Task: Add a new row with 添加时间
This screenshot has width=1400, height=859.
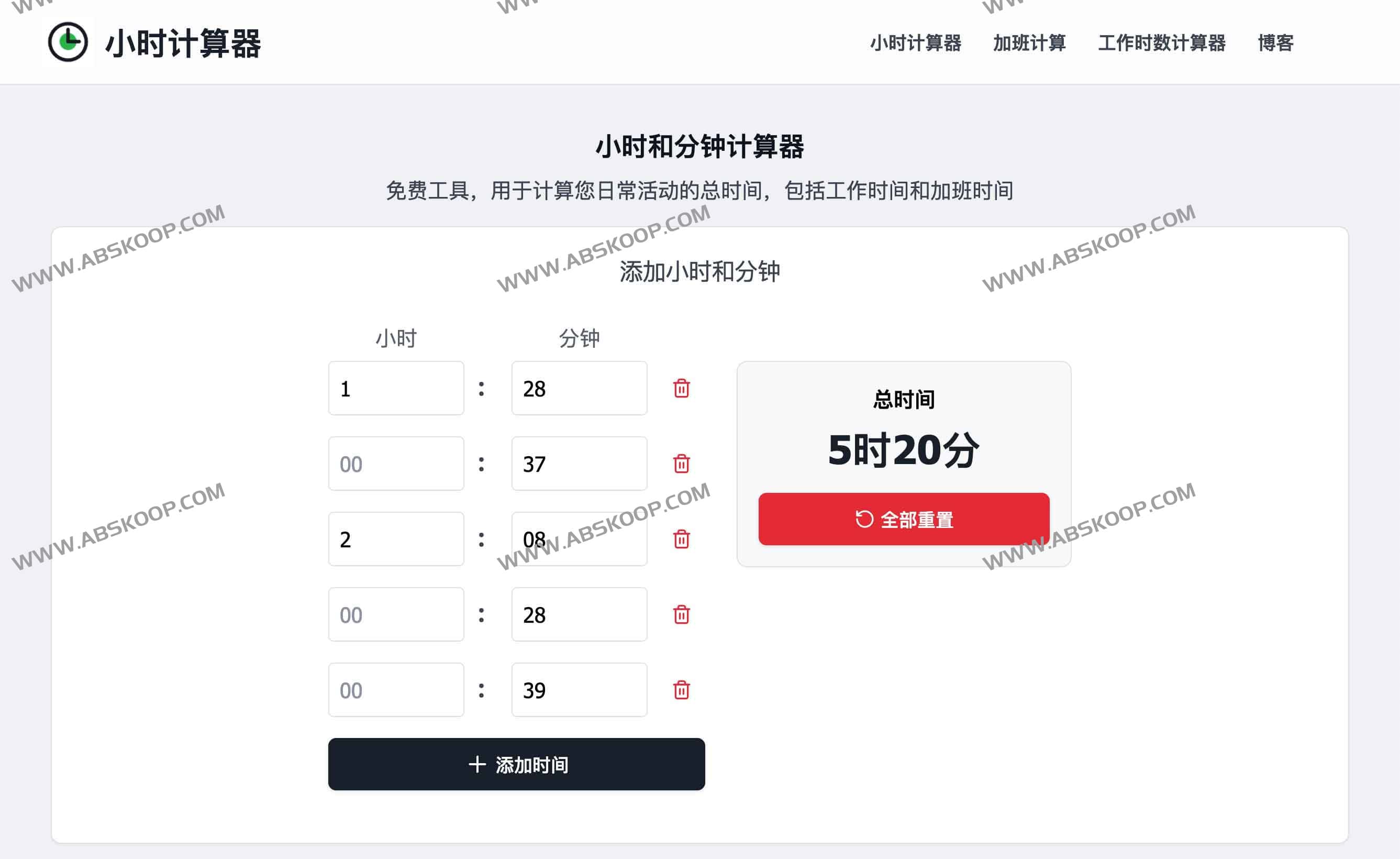Action: [516, 764]
